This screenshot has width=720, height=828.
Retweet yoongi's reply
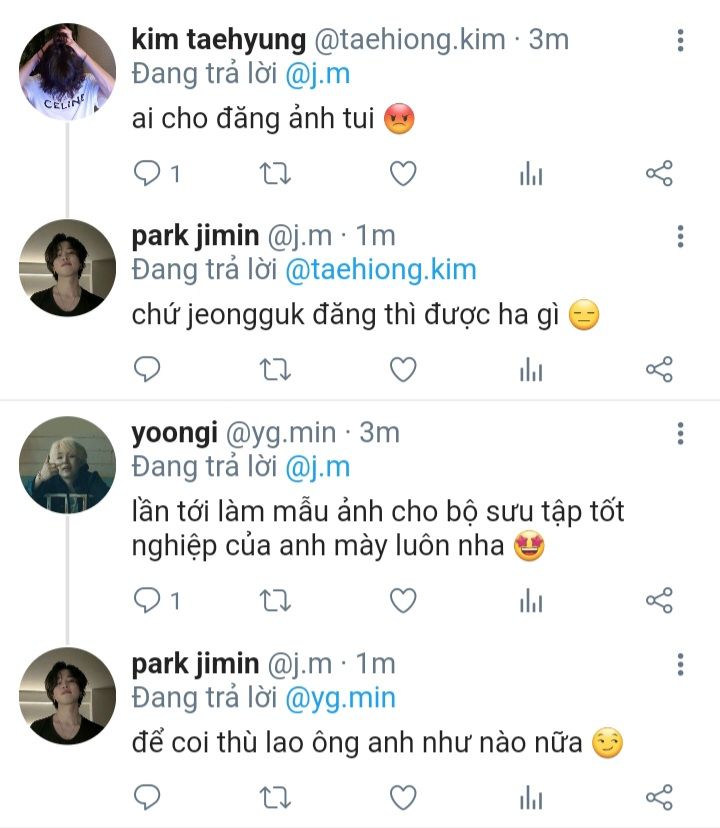[x=275, y=601]
